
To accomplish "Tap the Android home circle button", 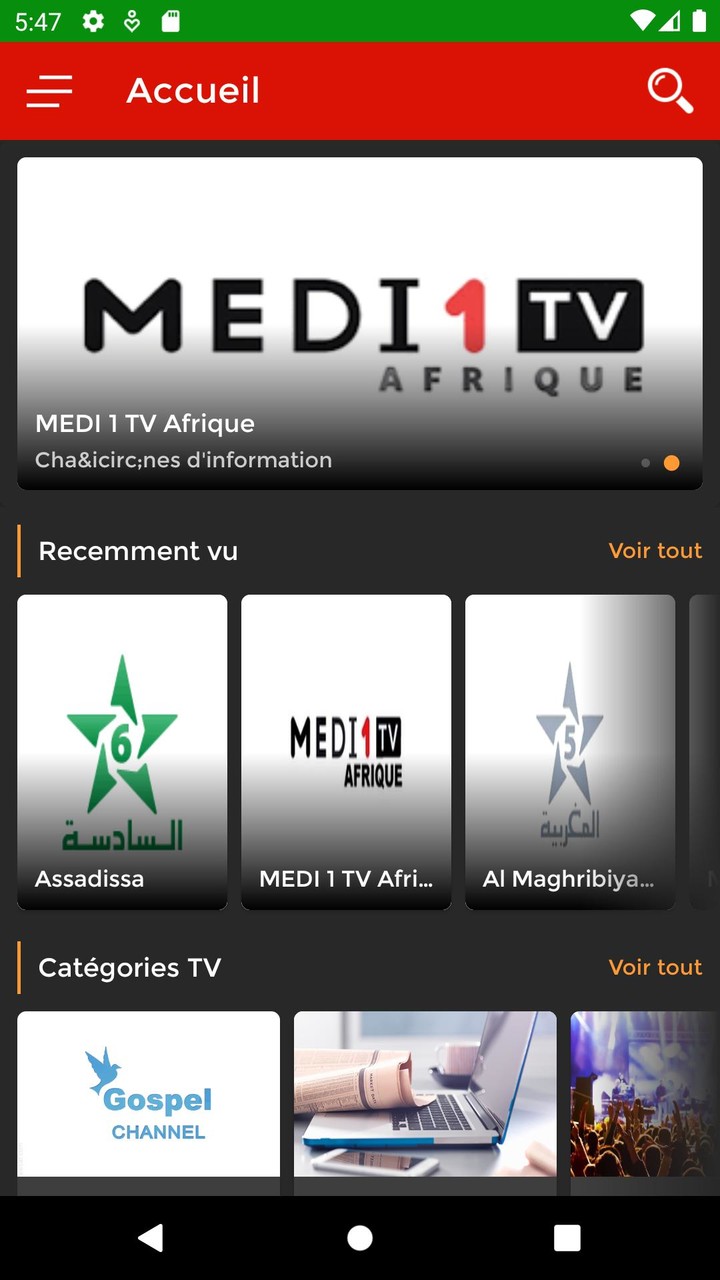I will coord(359,1238).
